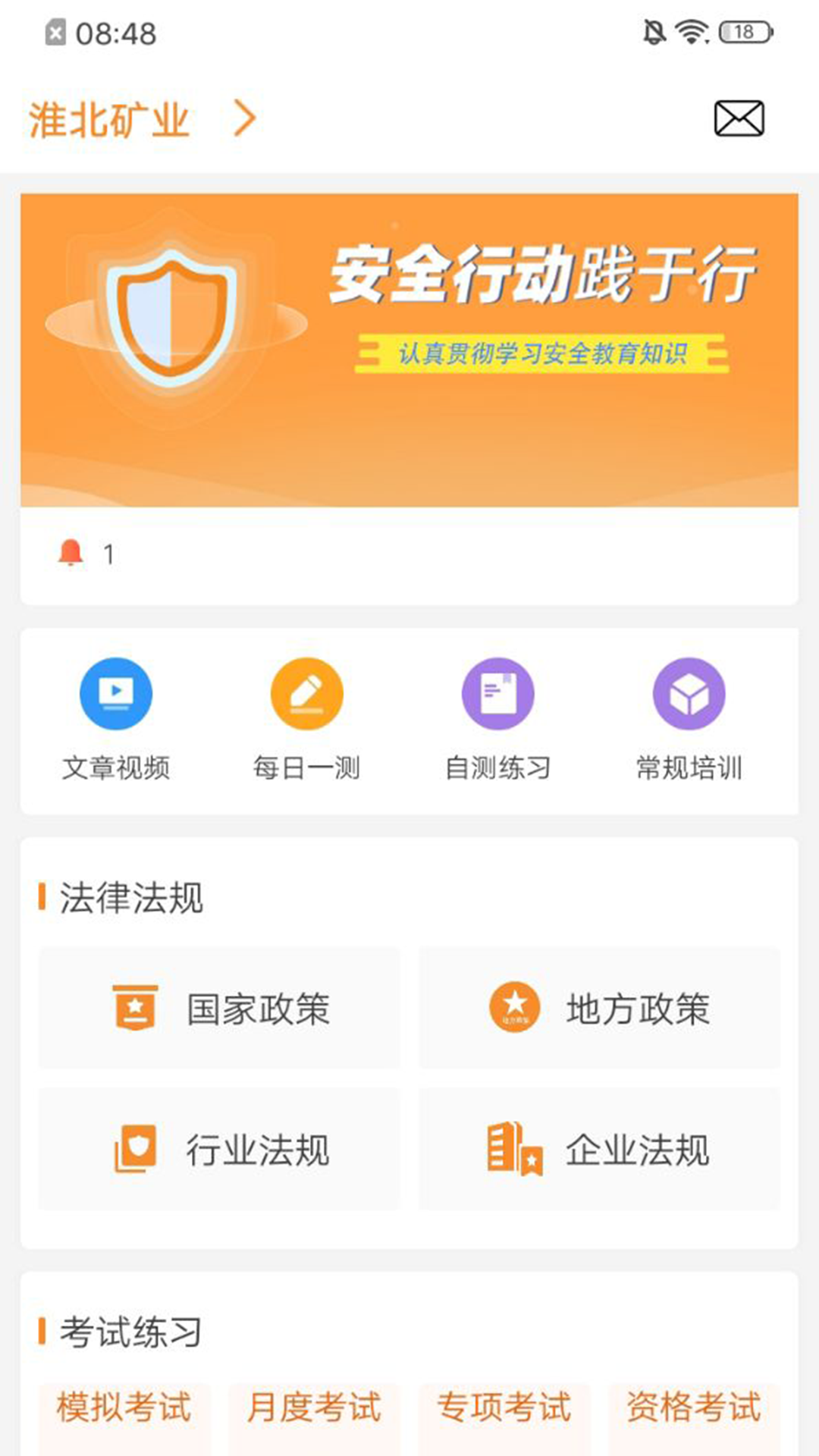The image size is (819, 1456).
Task: Open the 国家政策 card
Action: (220, 1007)
